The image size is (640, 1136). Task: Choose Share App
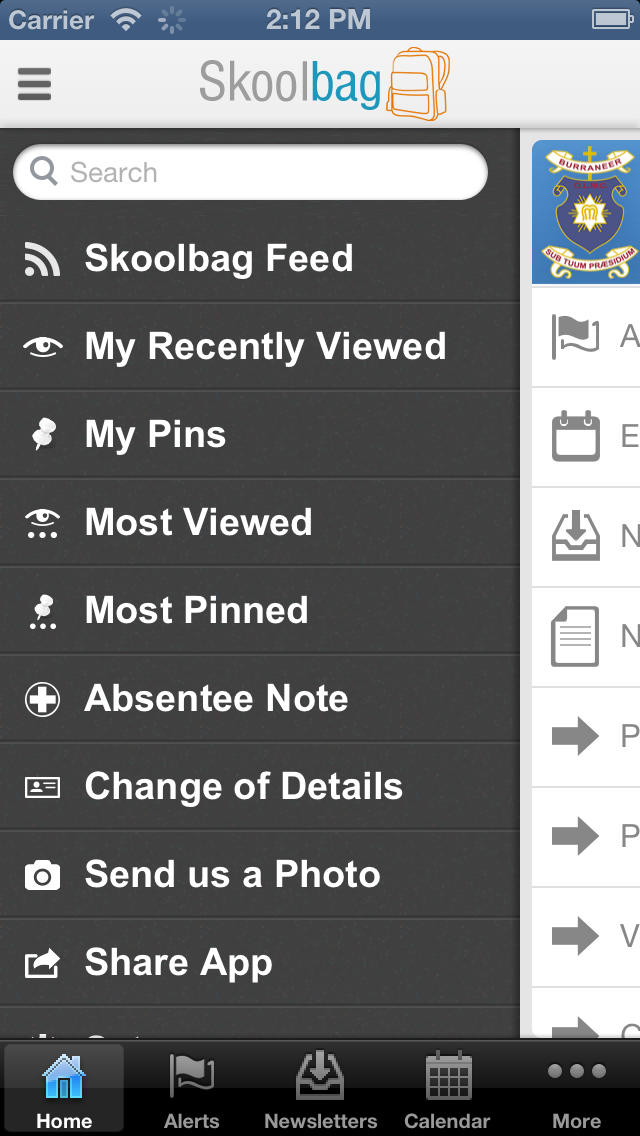point(259,963)
